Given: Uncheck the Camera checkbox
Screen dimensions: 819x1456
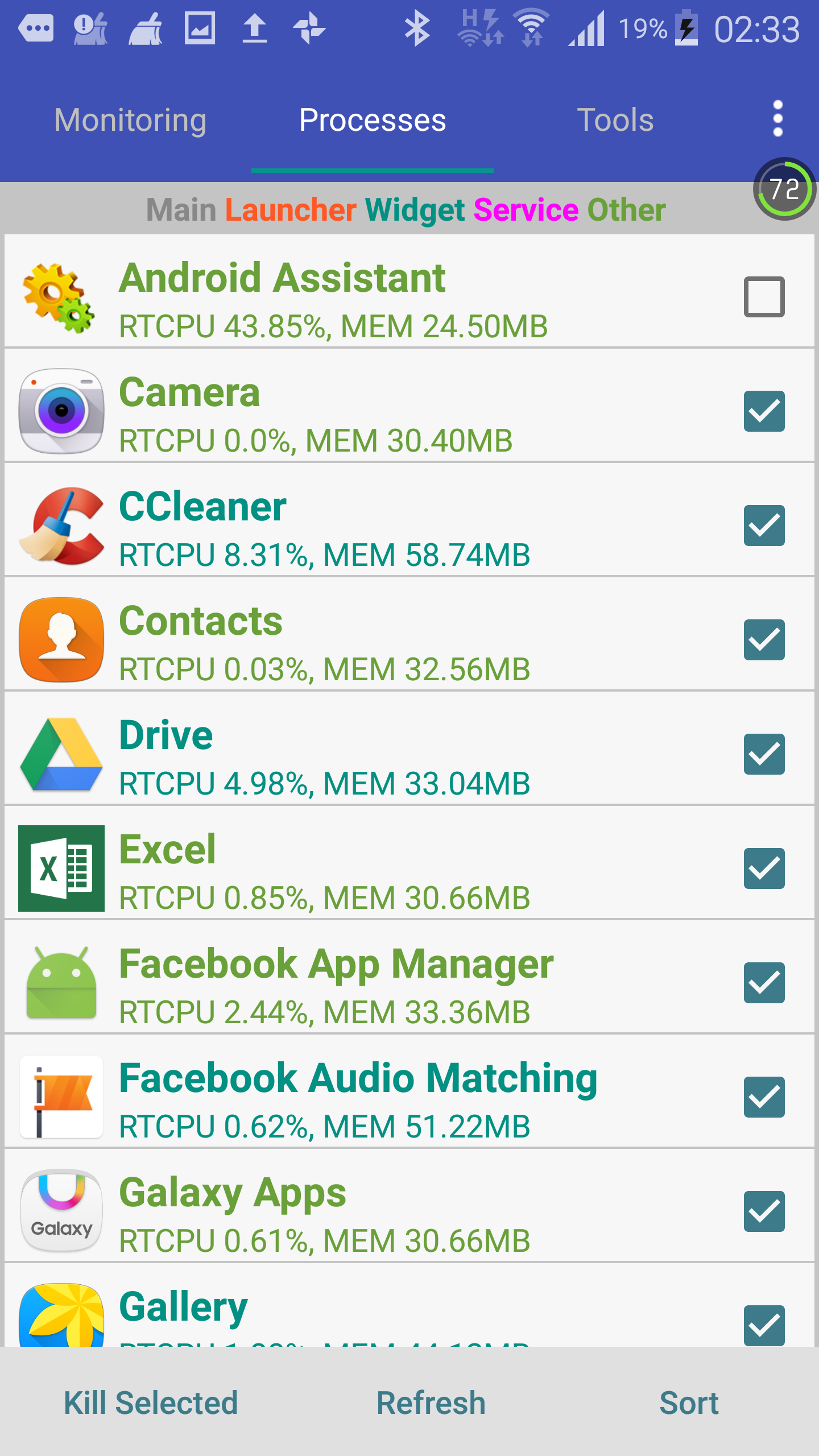Looking at the screenshot, I should coord(764,411).
